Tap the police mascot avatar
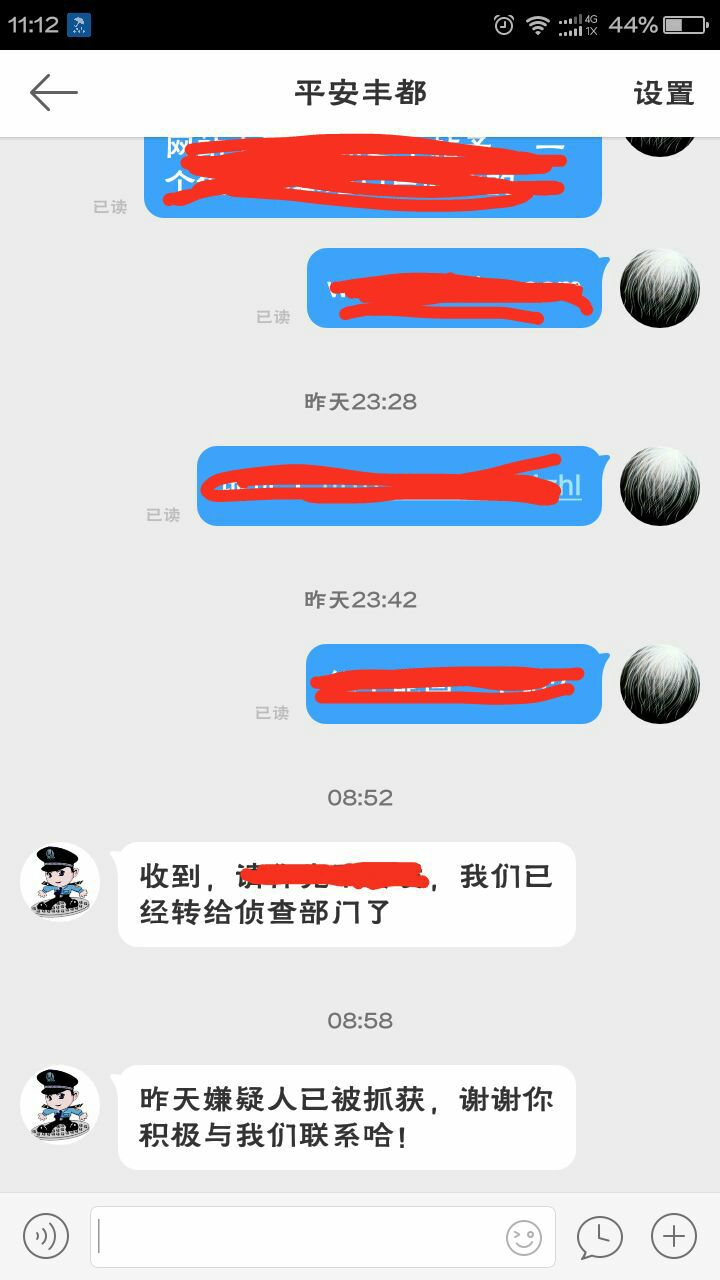 click(60, 882)
